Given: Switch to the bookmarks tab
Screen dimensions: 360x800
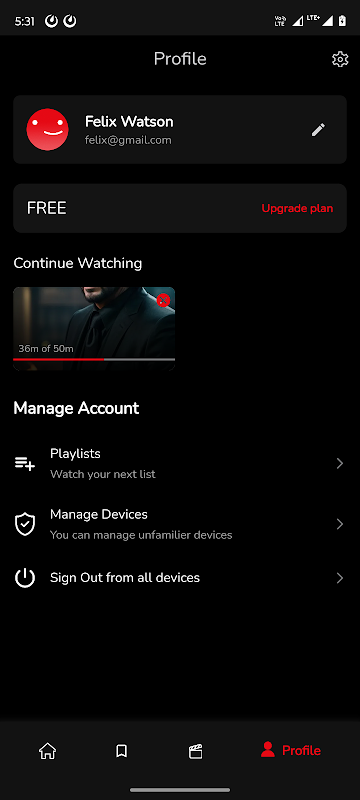Looking at the screenshot, I should coord(121,751).
